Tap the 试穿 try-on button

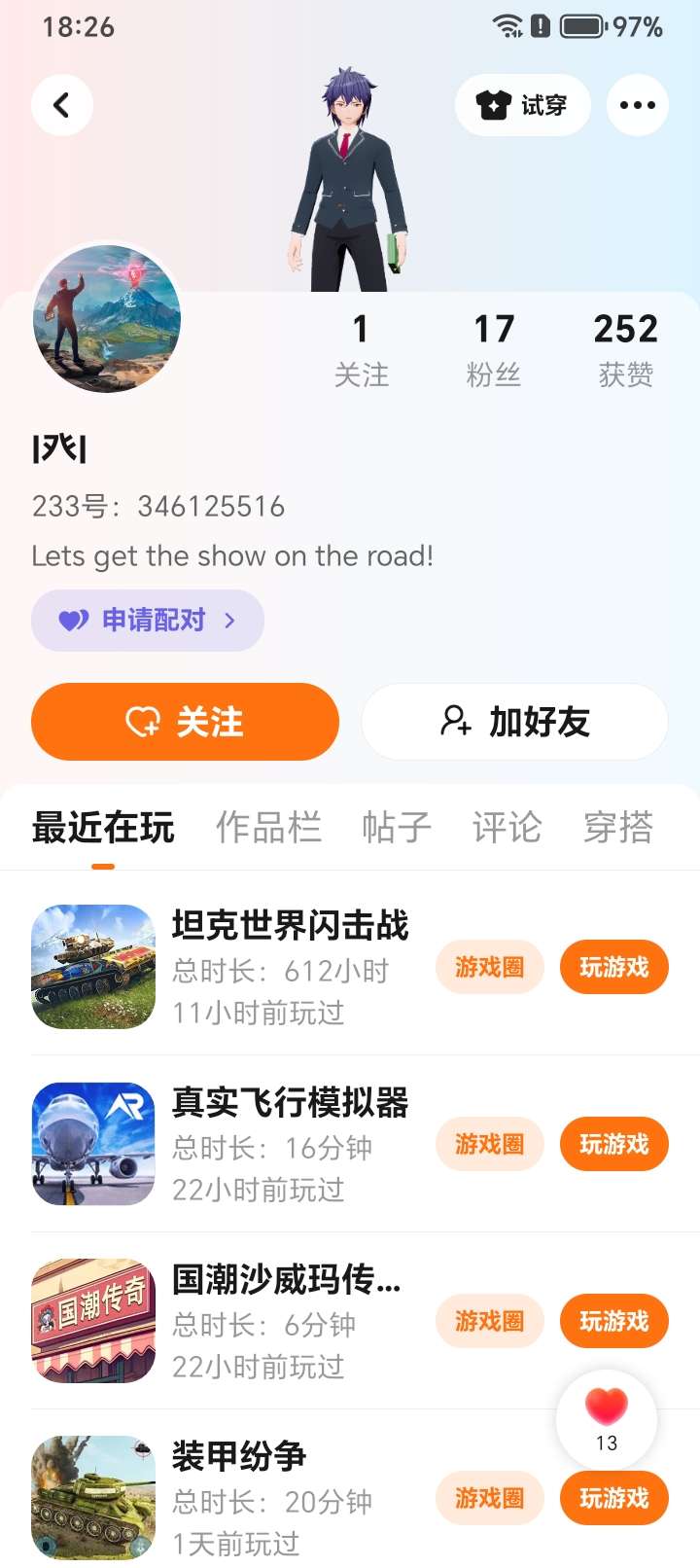click(522, 105)
